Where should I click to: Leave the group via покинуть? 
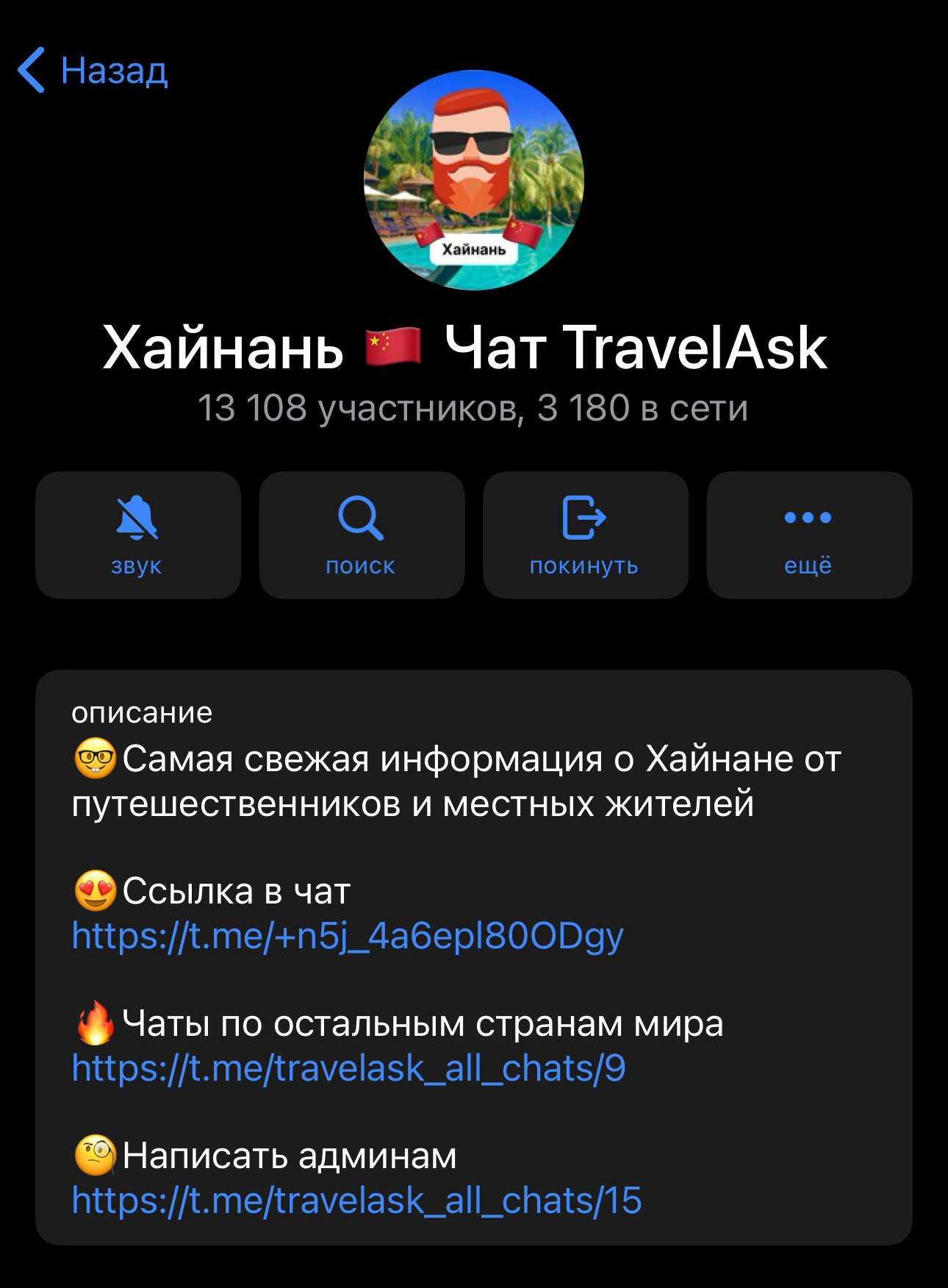coord(585,535)
